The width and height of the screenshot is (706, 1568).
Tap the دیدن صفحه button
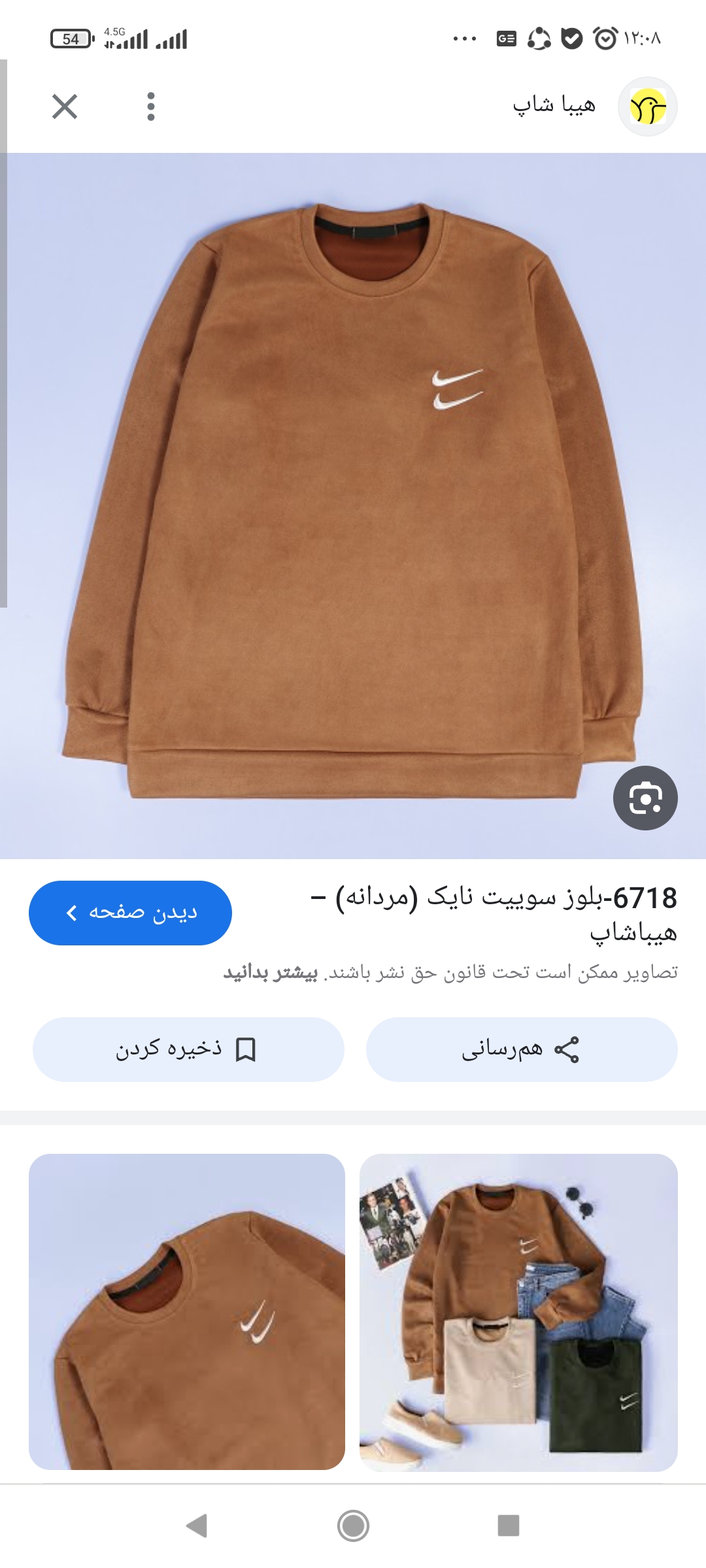pyautogui.click(x=130, y=913)
